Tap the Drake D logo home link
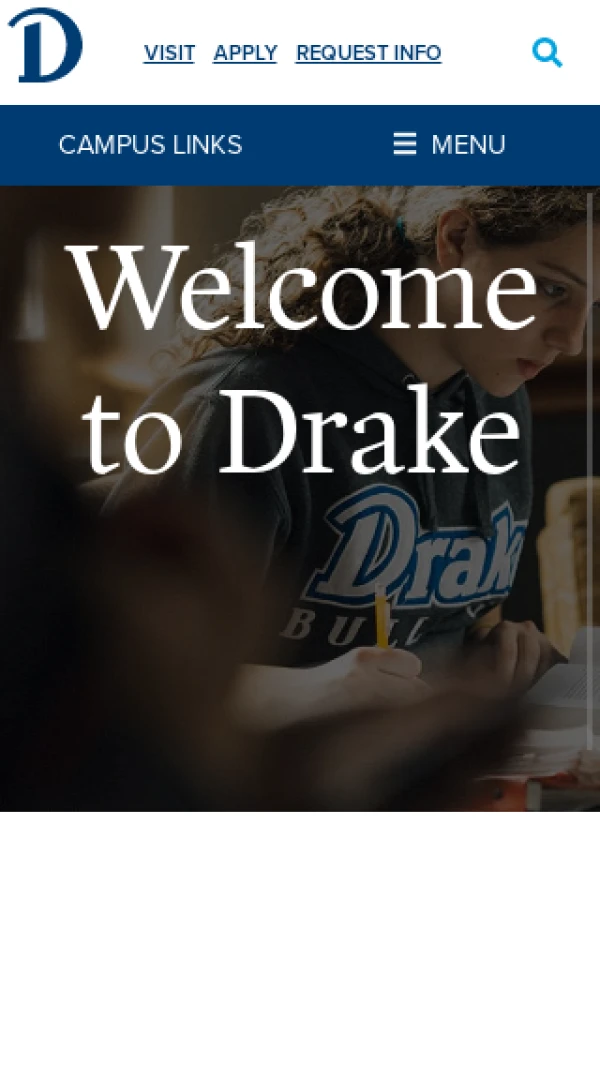The width and height of the screenshot is (600, 1065). 45,46
